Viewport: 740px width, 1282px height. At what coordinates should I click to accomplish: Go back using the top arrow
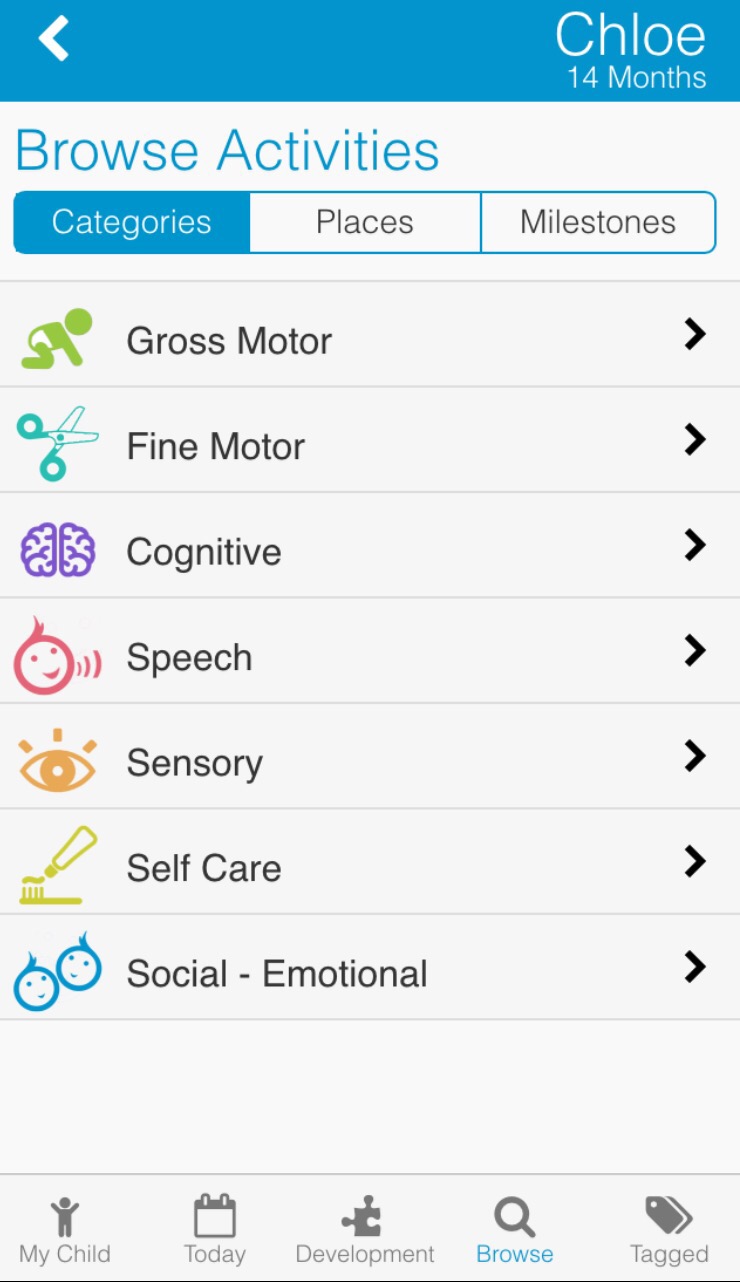(x=54, y=40)
